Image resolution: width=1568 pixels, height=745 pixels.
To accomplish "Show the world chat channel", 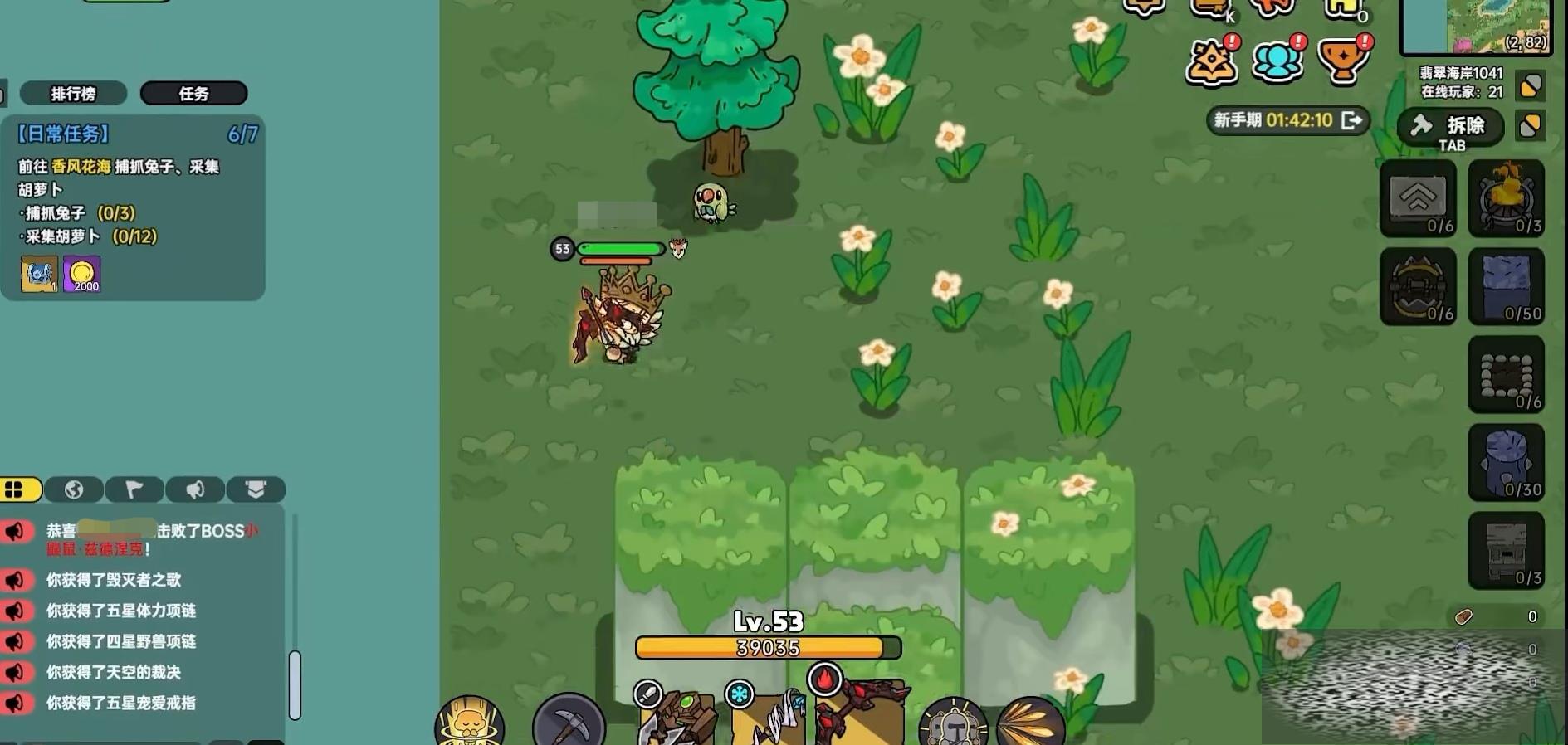I will (74, 489).
